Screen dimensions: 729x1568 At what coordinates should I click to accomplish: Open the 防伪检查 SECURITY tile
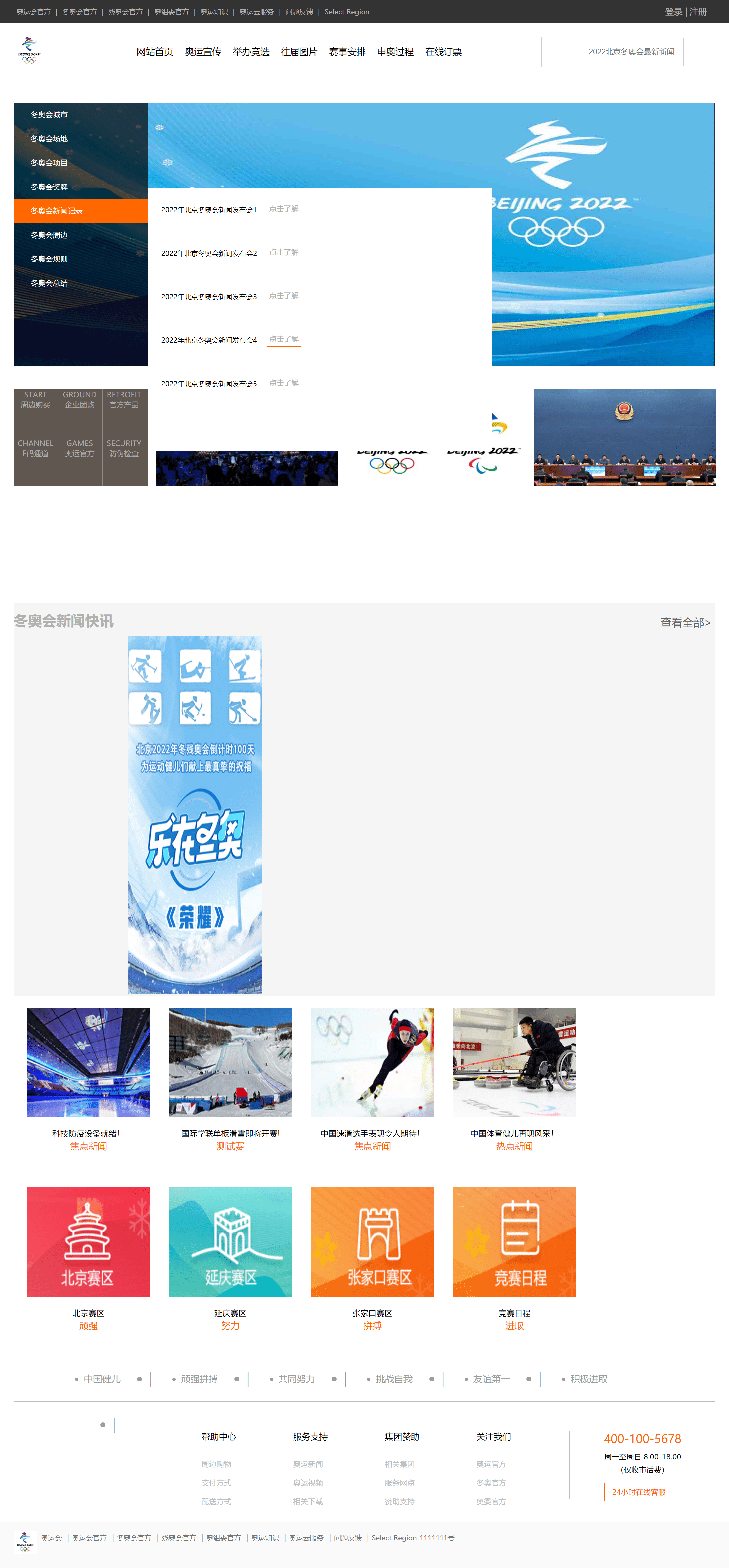coord(123,449)
